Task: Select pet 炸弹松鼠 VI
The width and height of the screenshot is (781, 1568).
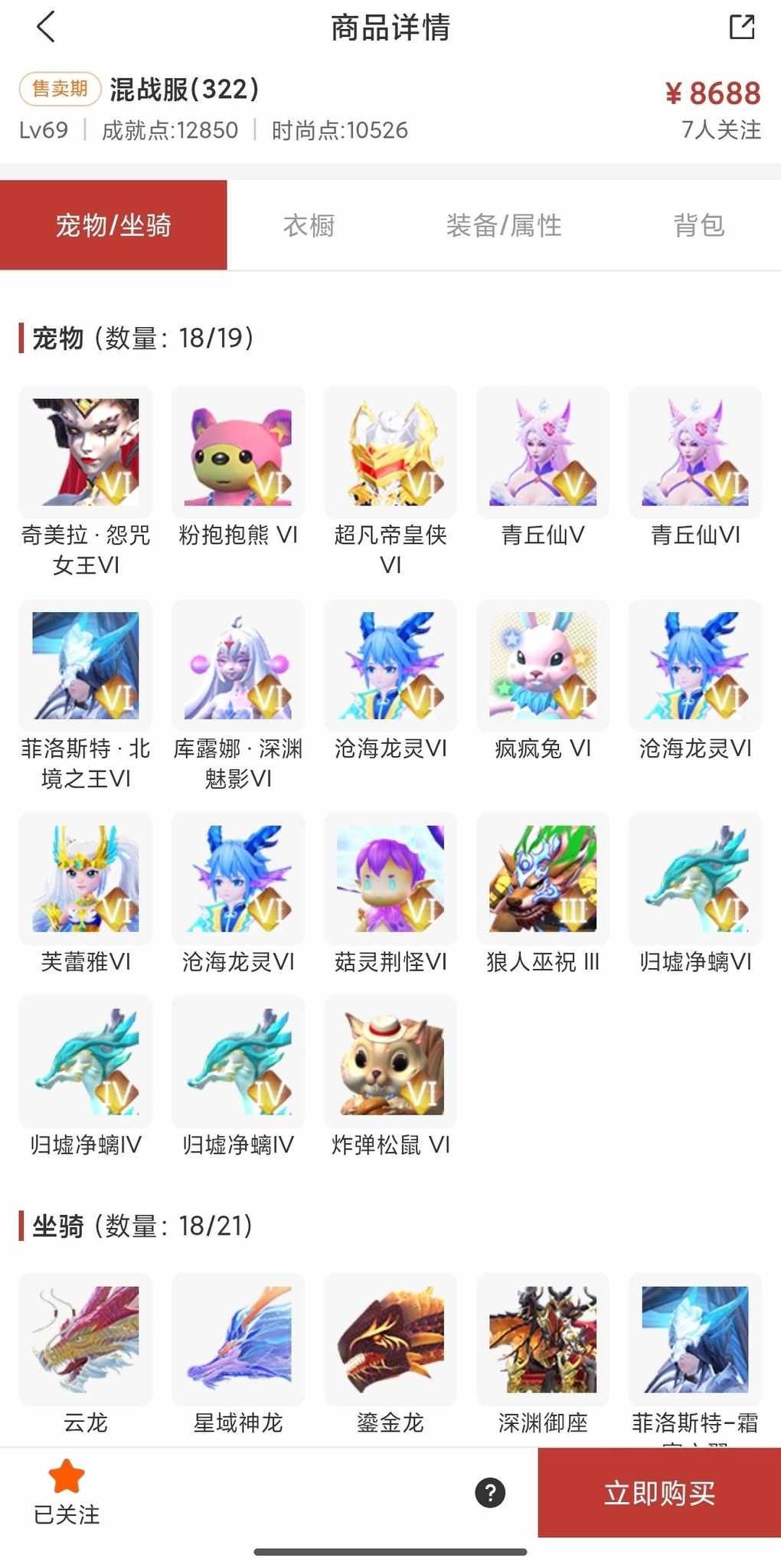Action: [x=390, y=1062]
